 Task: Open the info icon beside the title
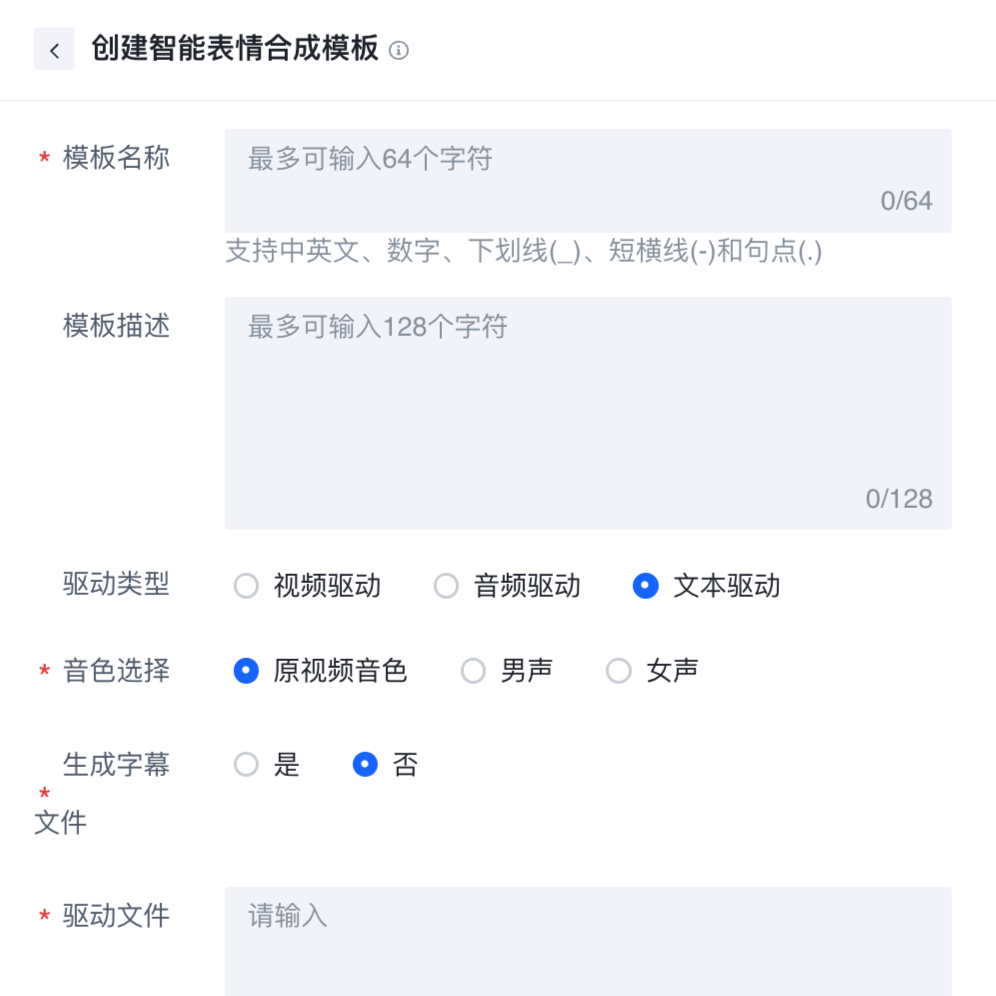pyautogui.click(x=399, y=50)
